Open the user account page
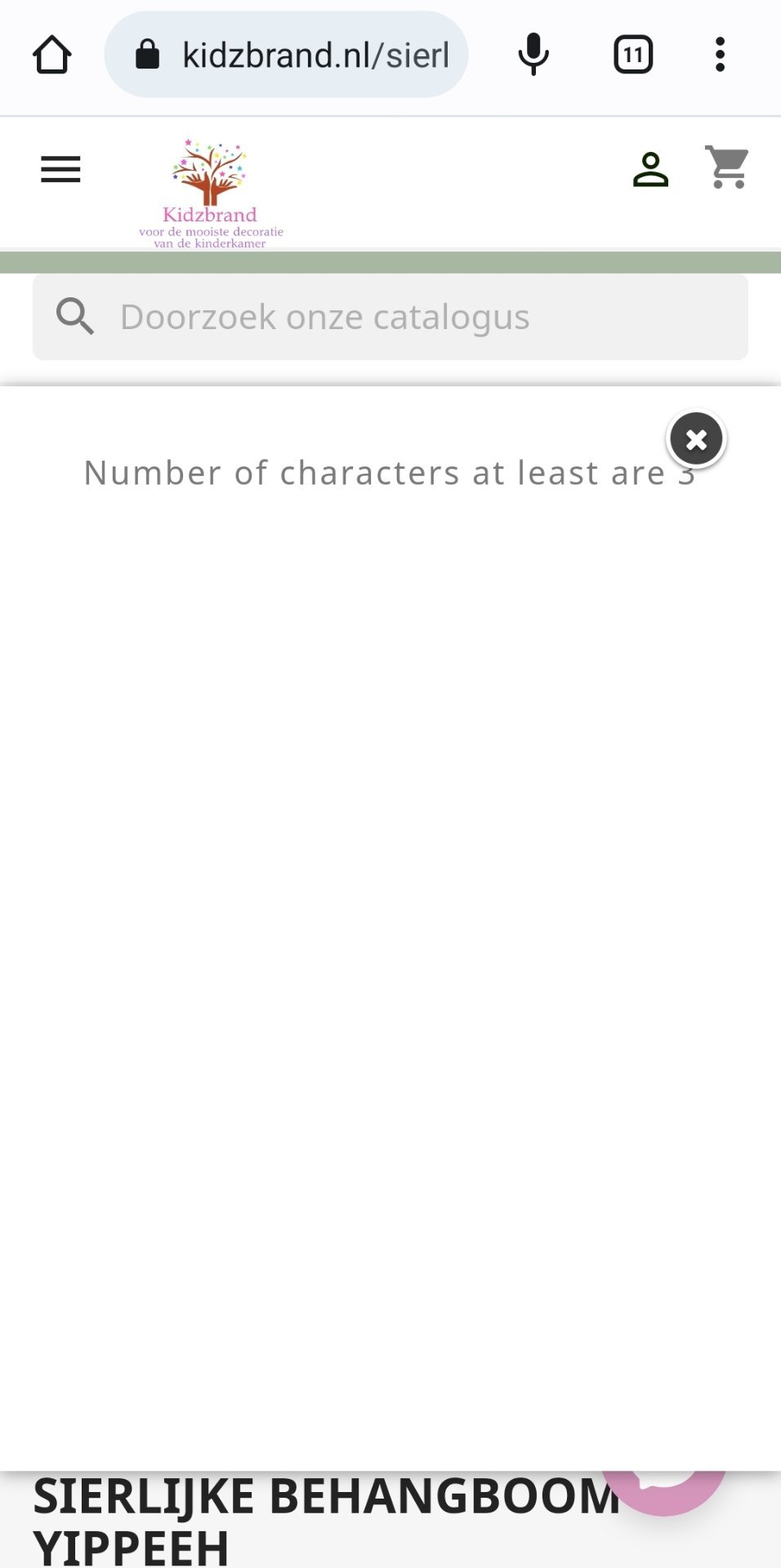This screenshot has width=781, height=1568. [x=650, y=170]
